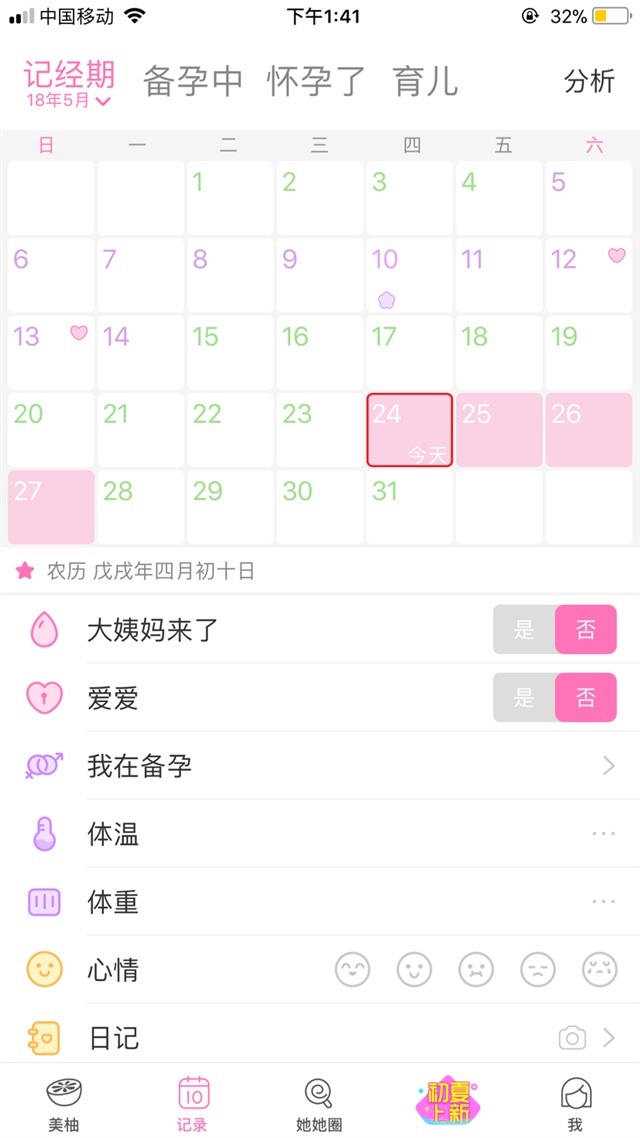The image size is (640, 1138).
Task: Record 体重 body weight
Action: [320, 902]
